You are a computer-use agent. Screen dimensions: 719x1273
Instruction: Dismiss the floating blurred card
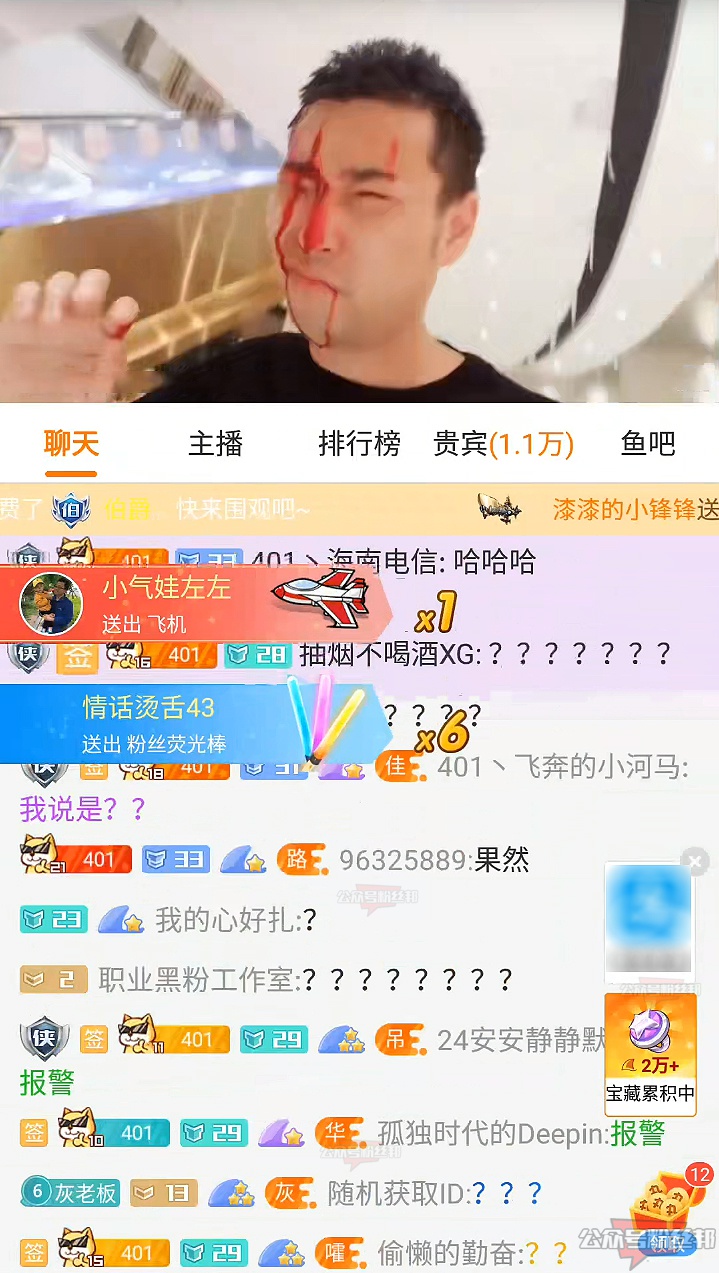(x=695, y=861)
